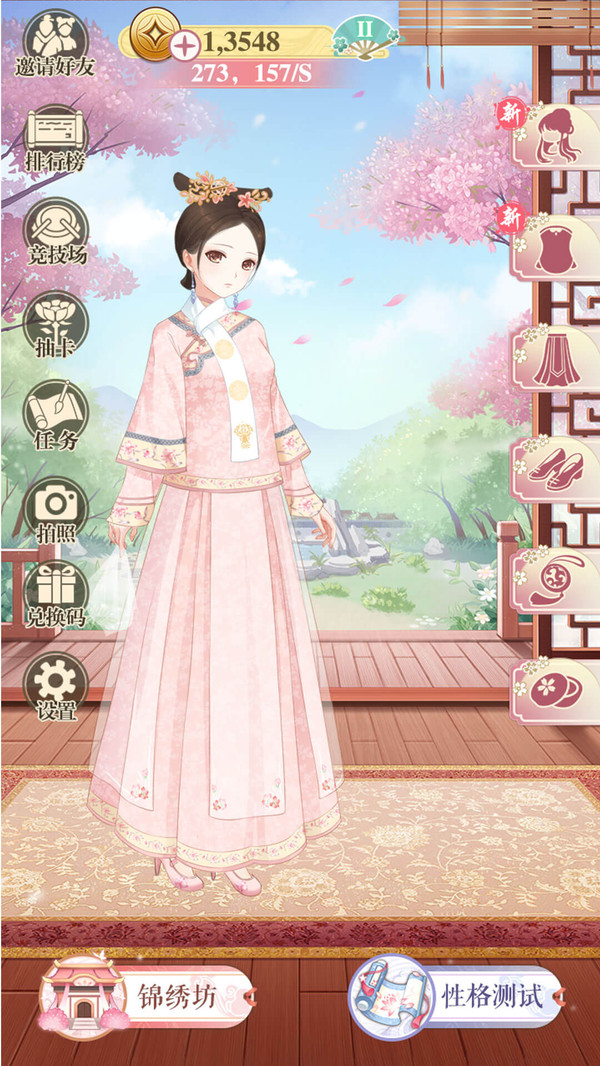Screen dimensions: 600x1066
Task: Open 锦绣坊 workshop
Action: (145, 997)
